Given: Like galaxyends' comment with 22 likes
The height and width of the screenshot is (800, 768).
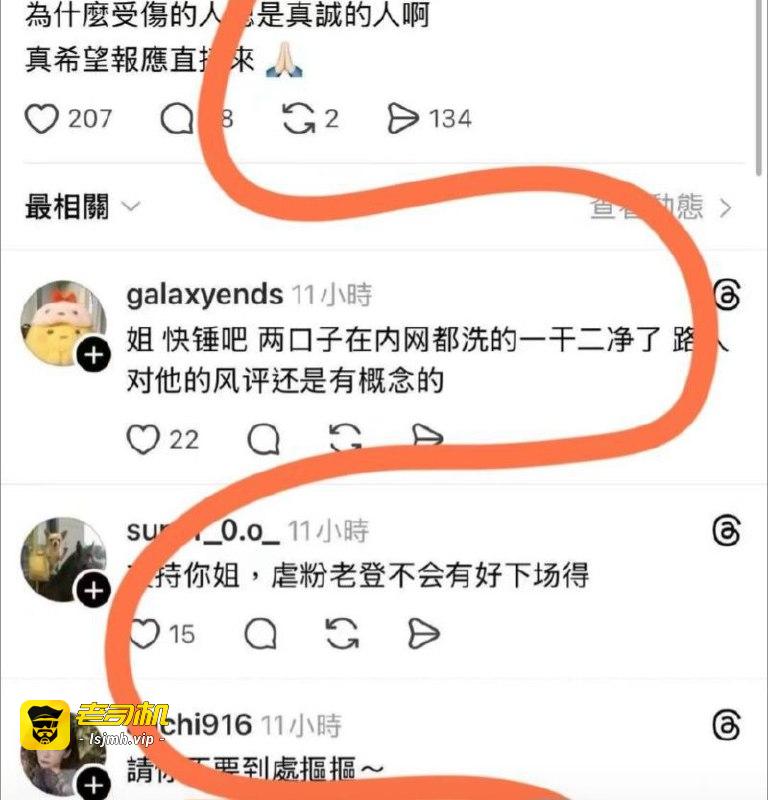Looking at the screenshot, I should coord(143,439).
